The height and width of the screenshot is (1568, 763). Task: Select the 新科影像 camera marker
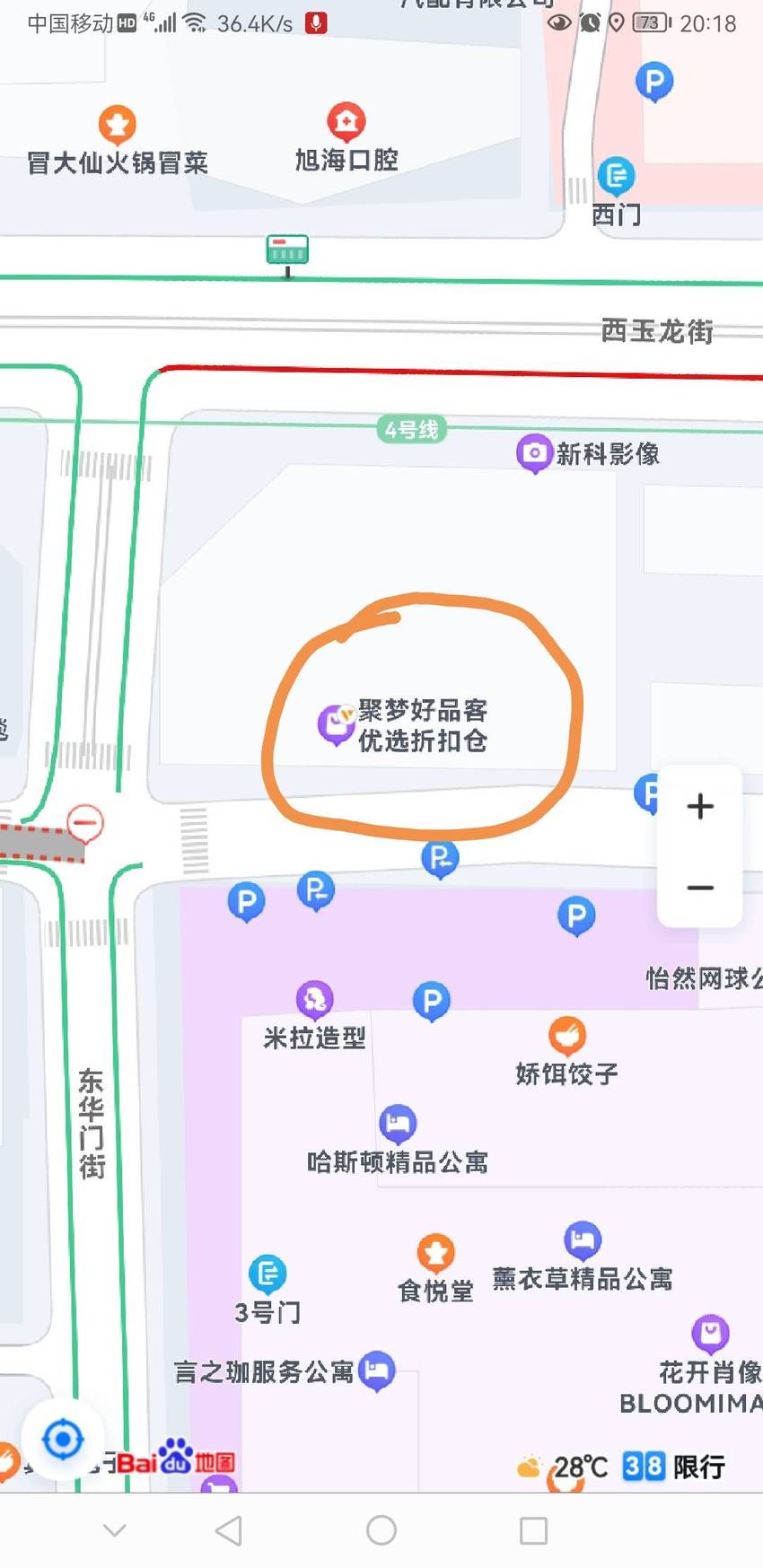click(x=534, y=453)
